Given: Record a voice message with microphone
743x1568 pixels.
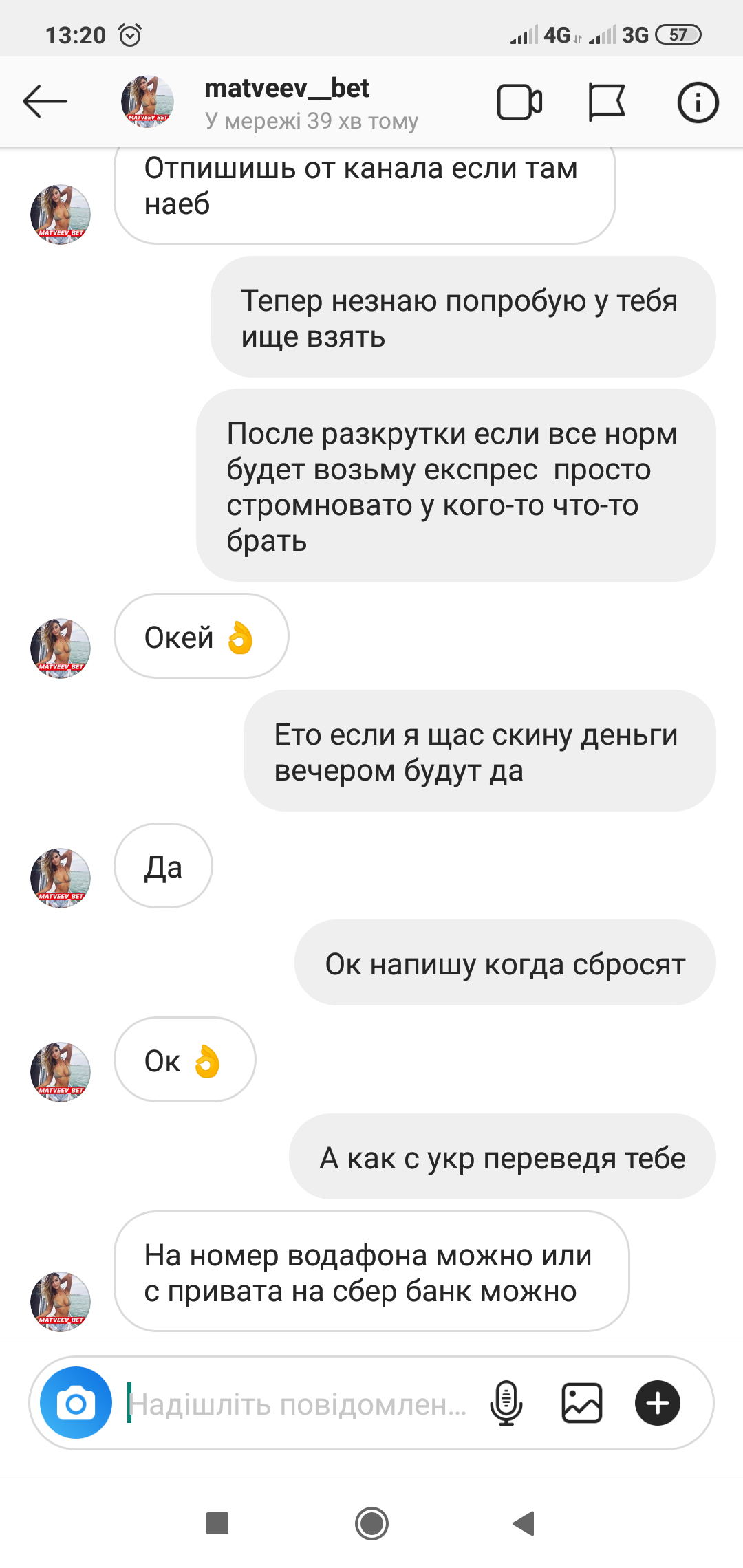Looking at the screenshot, I should (506, 1403).
